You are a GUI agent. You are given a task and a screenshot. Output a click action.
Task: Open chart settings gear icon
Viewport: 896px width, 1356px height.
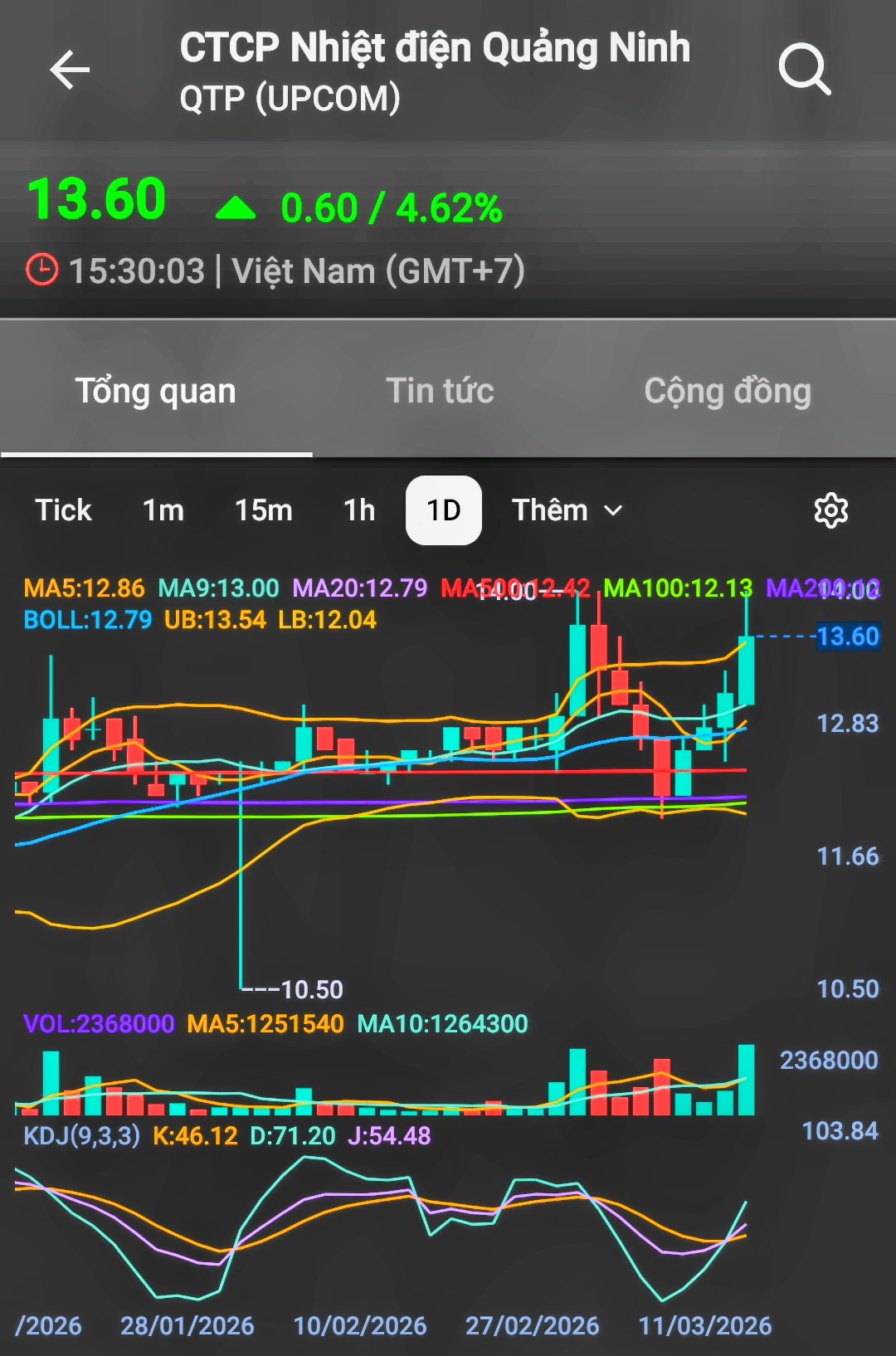830,510
